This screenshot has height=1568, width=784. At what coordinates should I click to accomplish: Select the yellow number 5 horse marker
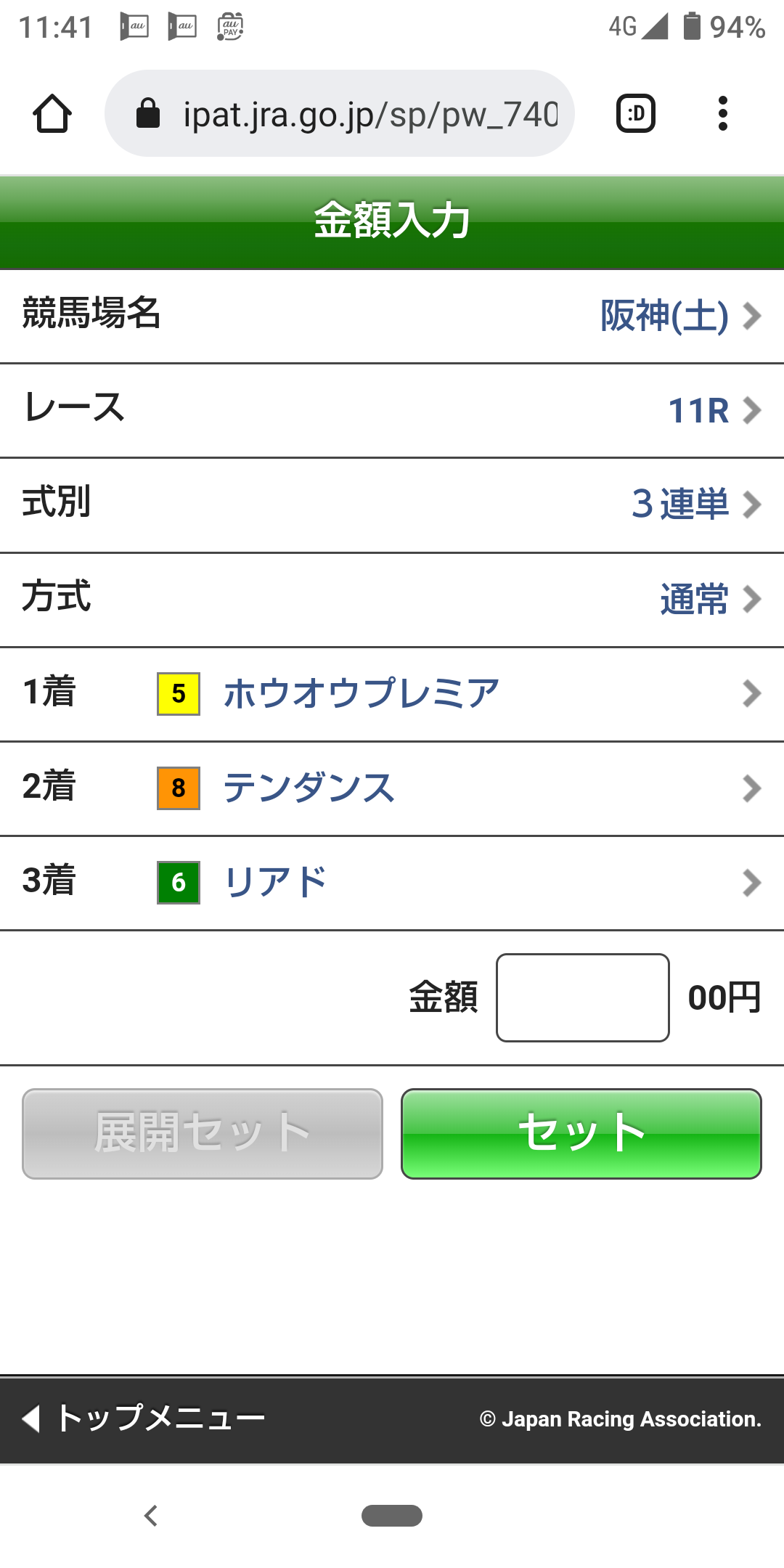[x=177, y=693]
